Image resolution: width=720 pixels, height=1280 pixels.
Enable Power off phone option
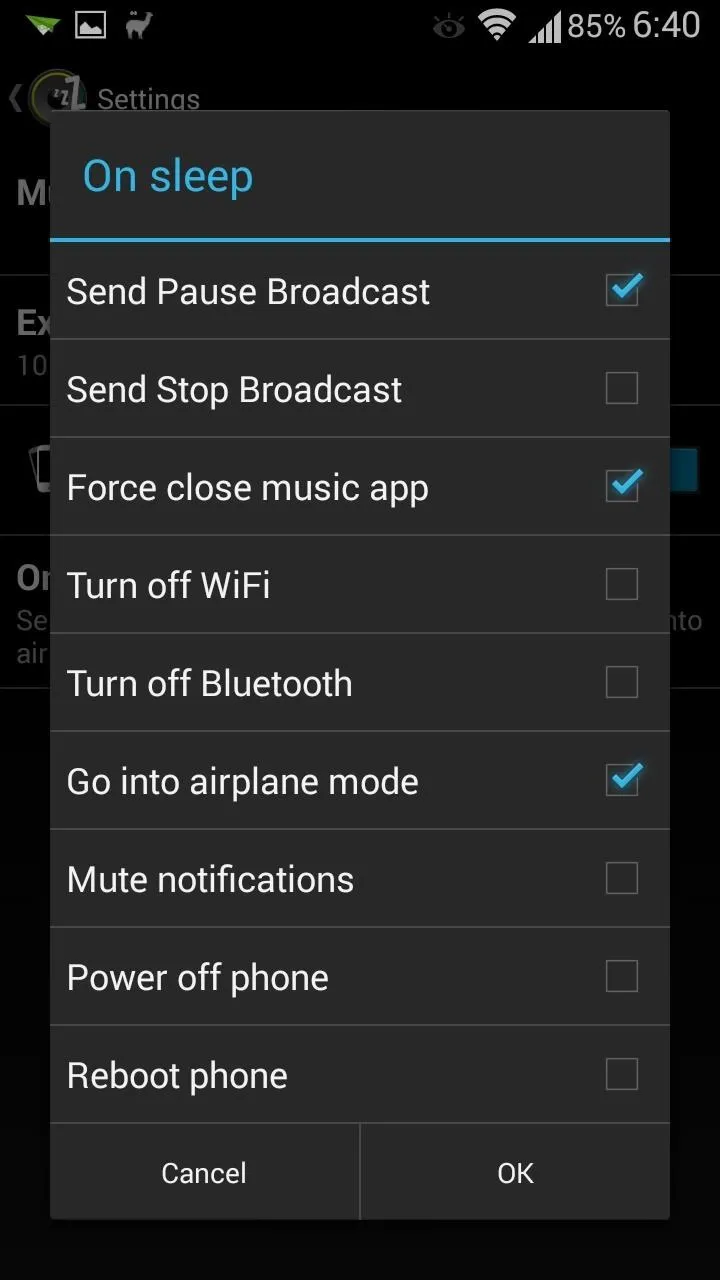pyautogui.click(x=622, y=976)
